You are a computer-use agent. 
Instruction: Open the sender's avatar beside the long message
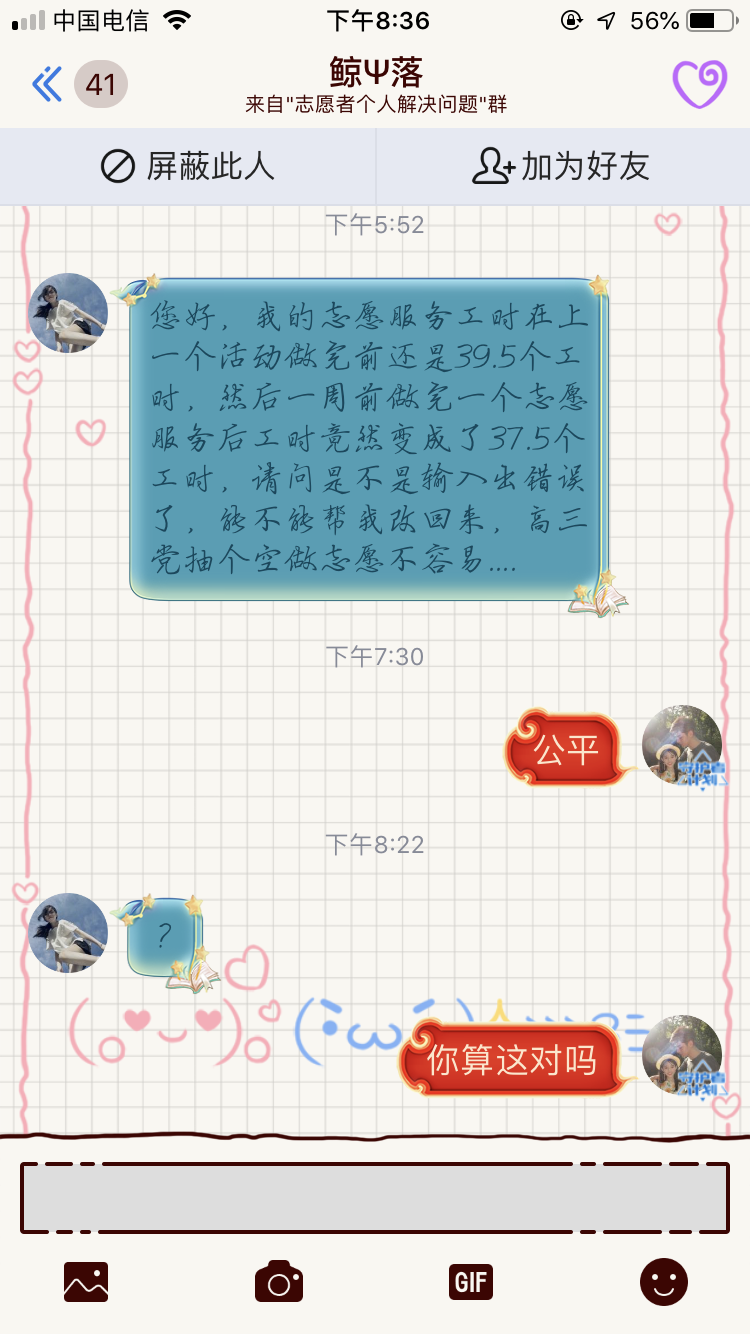(x=68, y=313)
